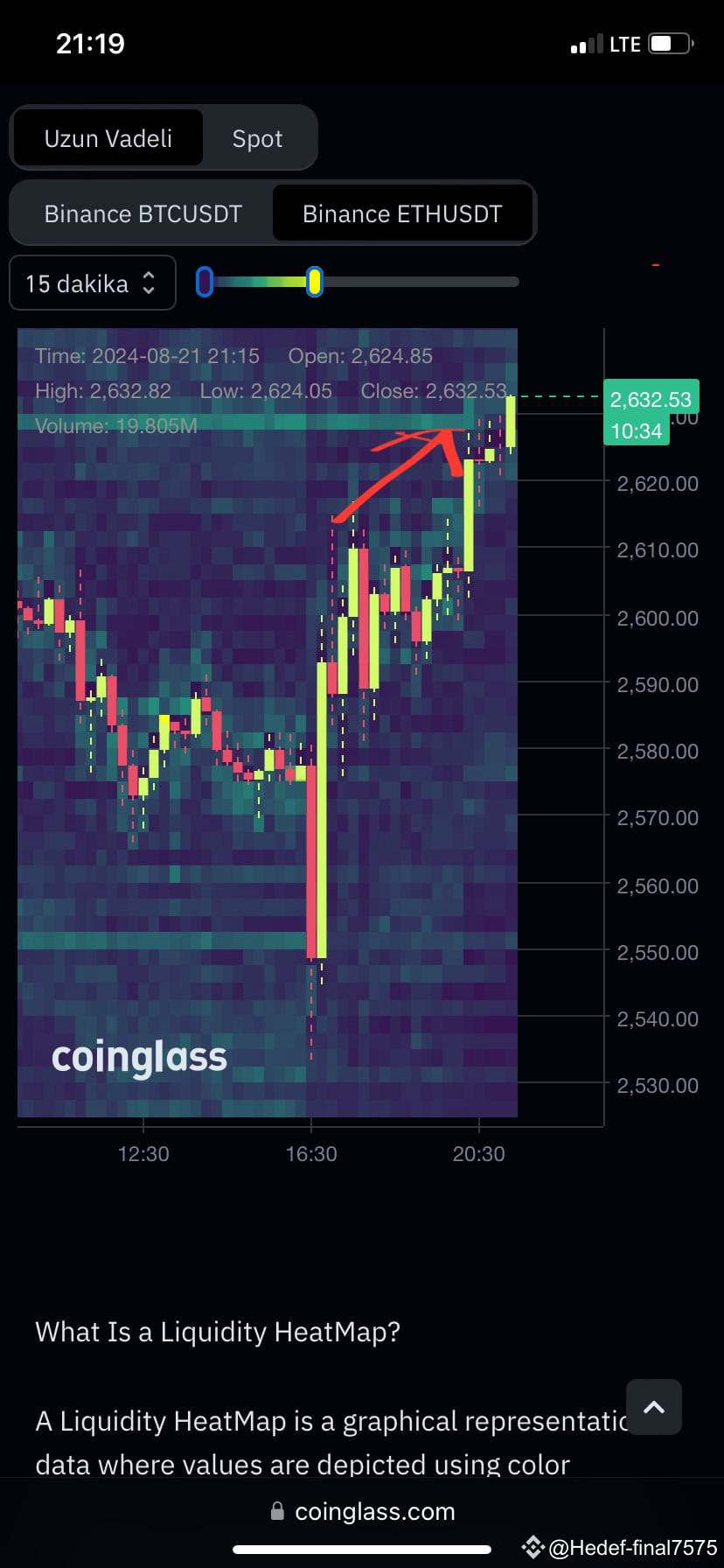Click the down chevron on timeframe selector
Image resolution: width=724 pixels, height=1568 pixels.
coord(150,290)
